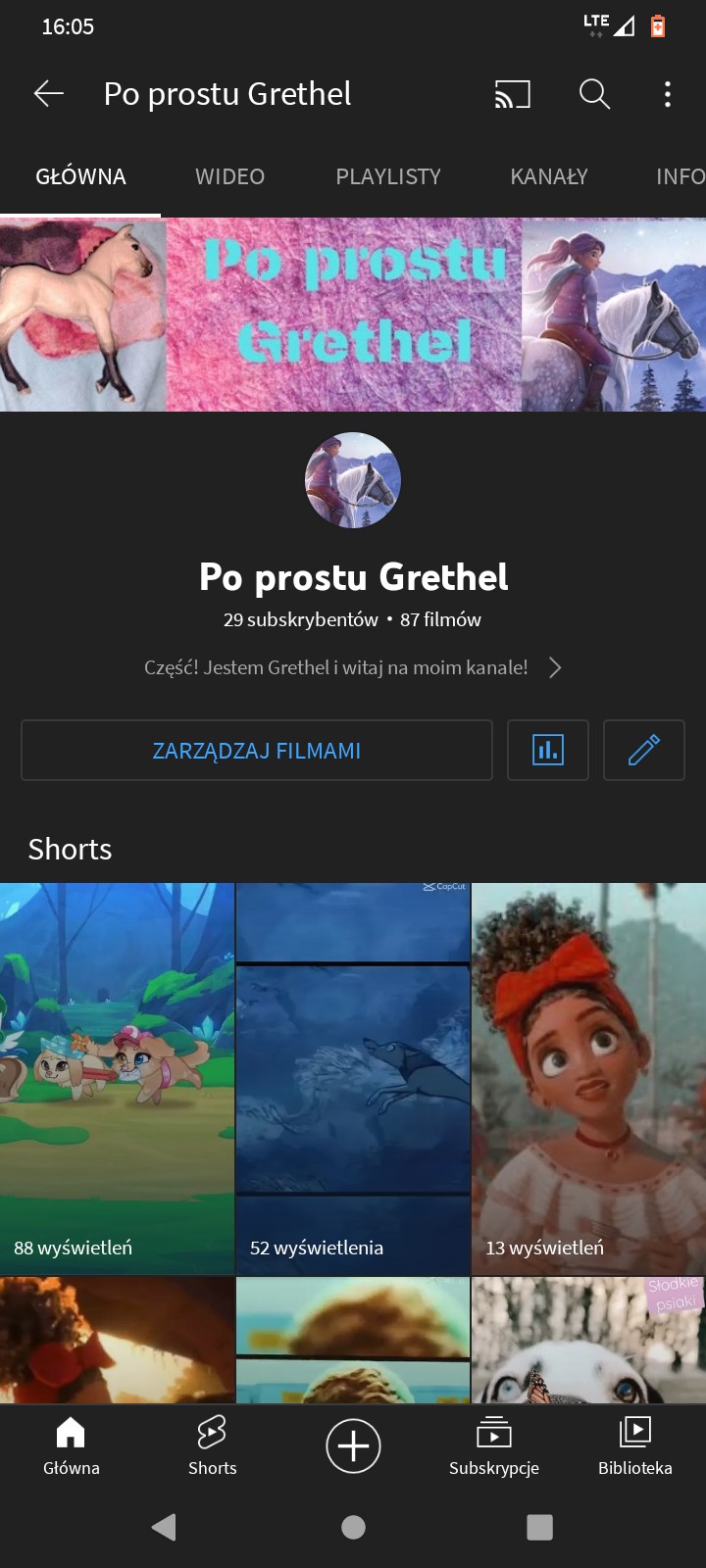The height and width of the screenshot is (1568, 706).
Task: Open the KANAŁY tab
Action: point(549,176)
